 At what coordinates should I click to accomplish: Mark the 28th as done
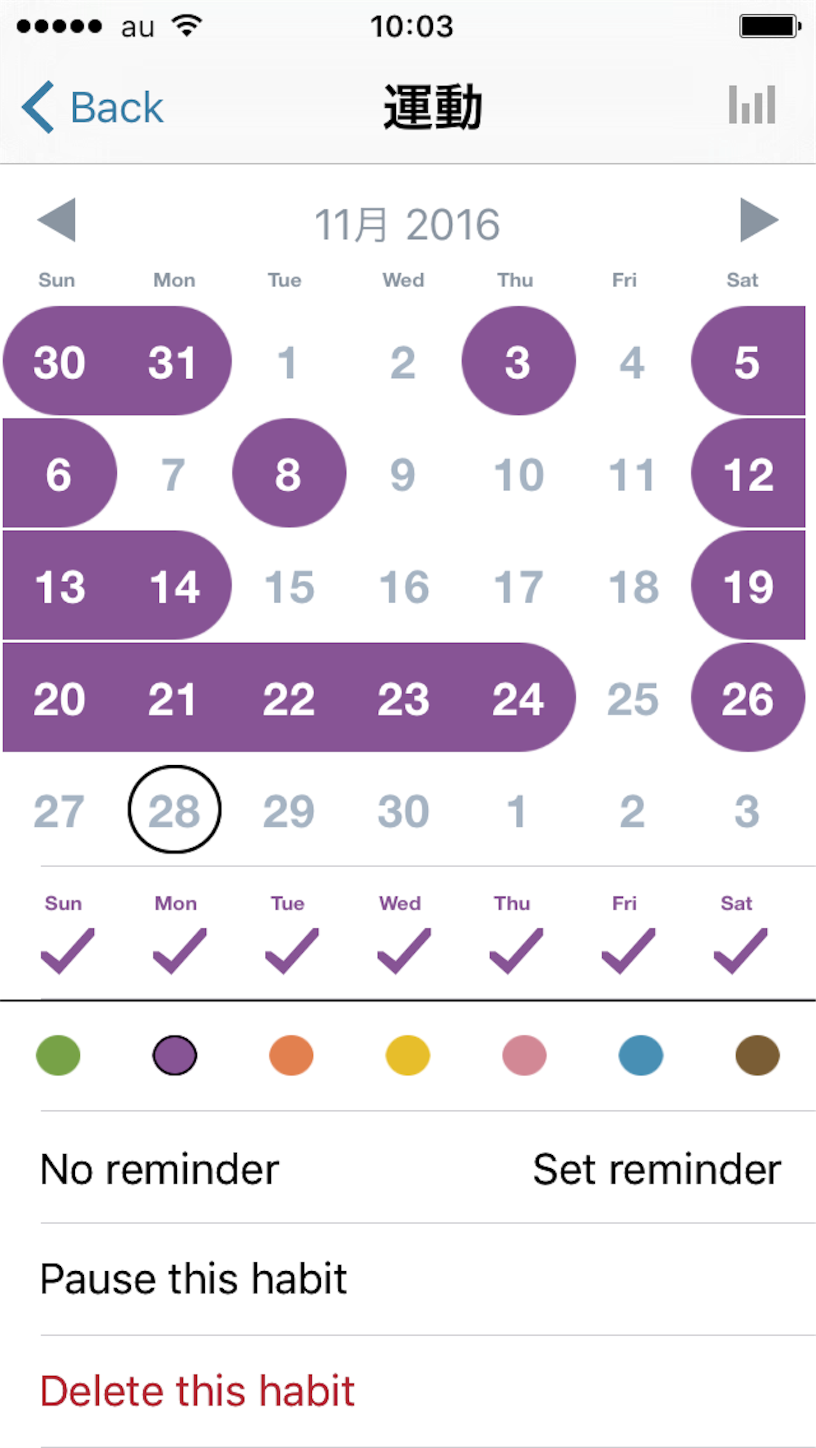tap(175, 810)
